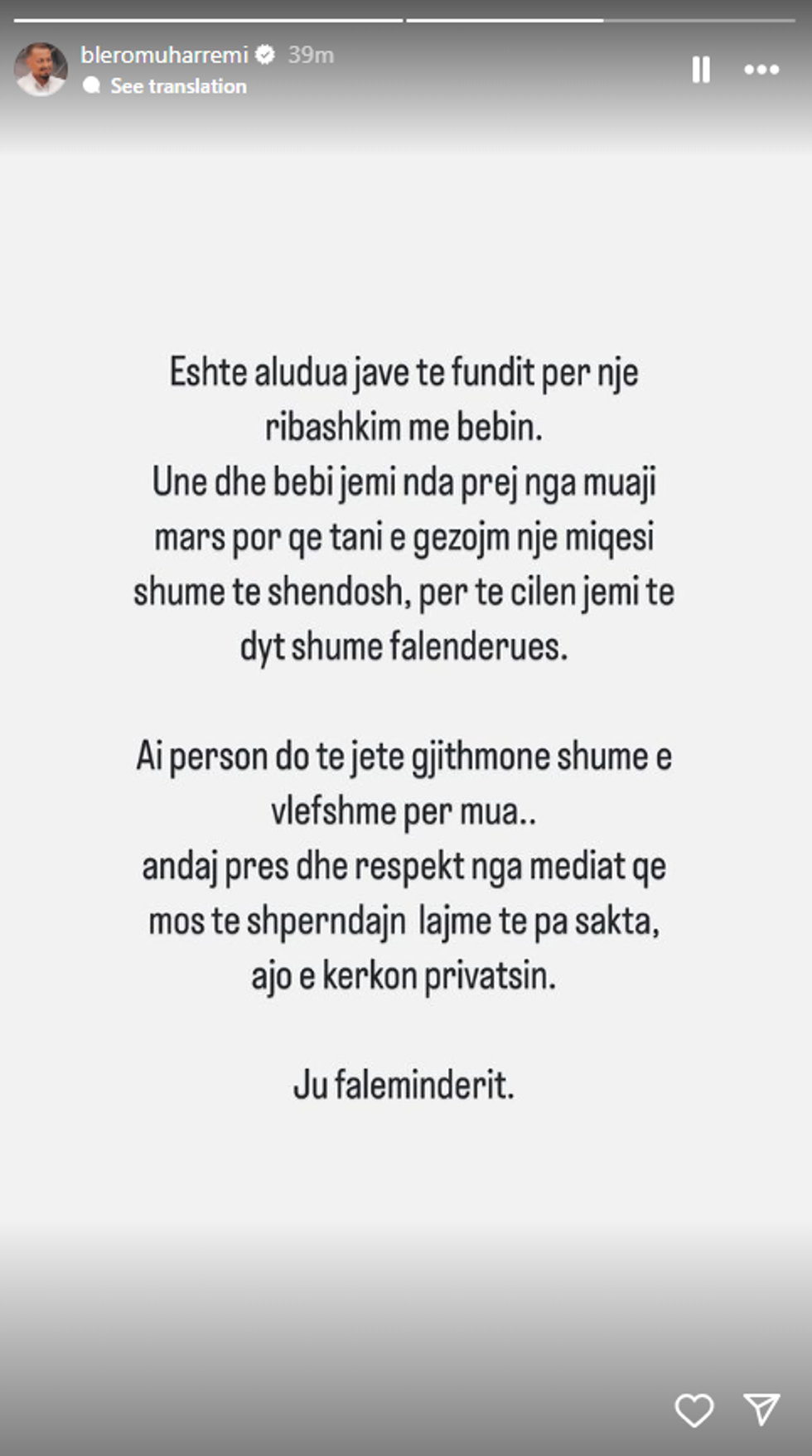Screen dimensions: 812x1456
Task: Open the three-dot more options menu
Action: click(x=761, y=70)
